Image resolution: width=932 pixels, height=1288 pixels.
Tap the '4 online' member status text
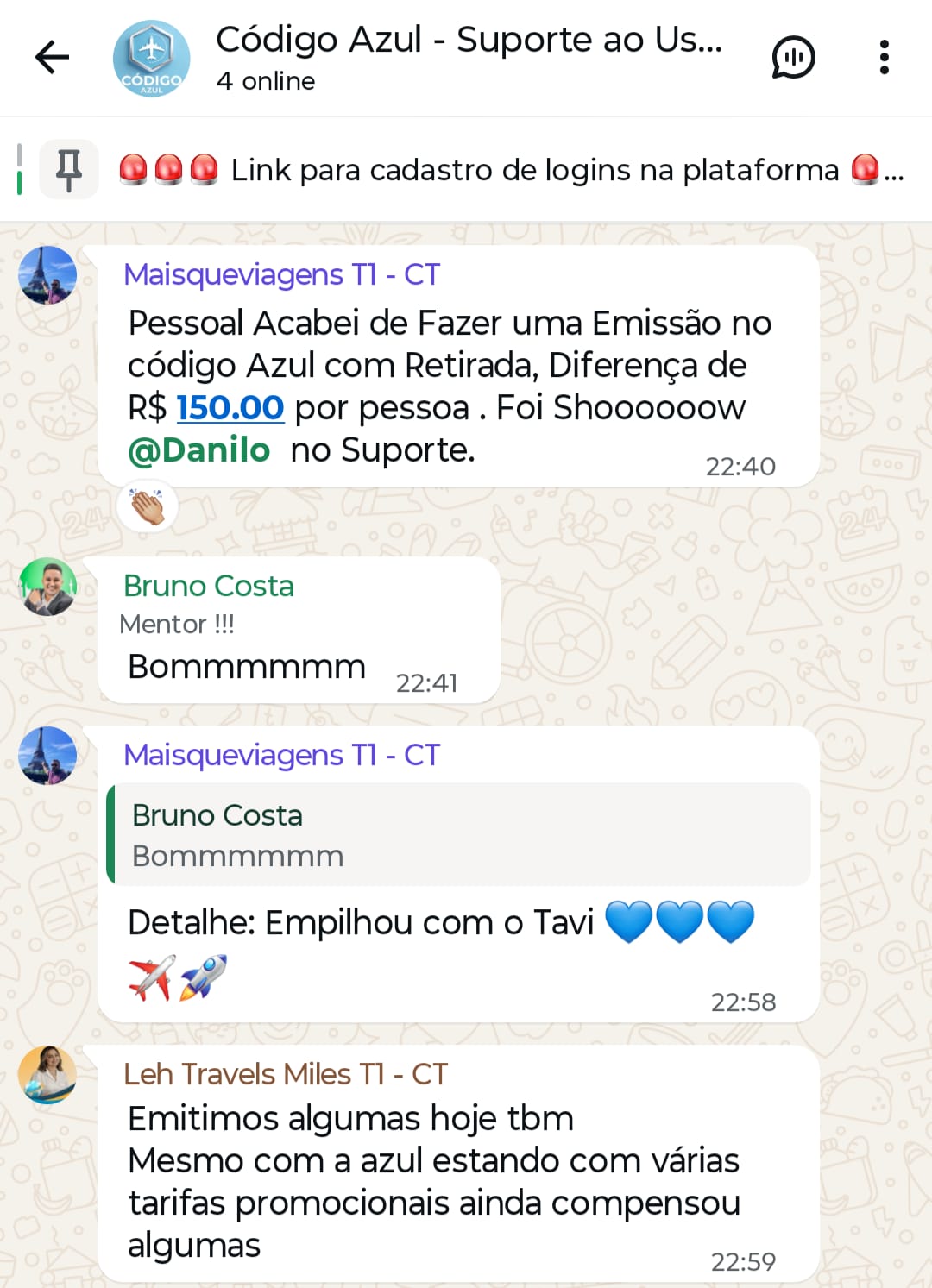click(265, 82)
